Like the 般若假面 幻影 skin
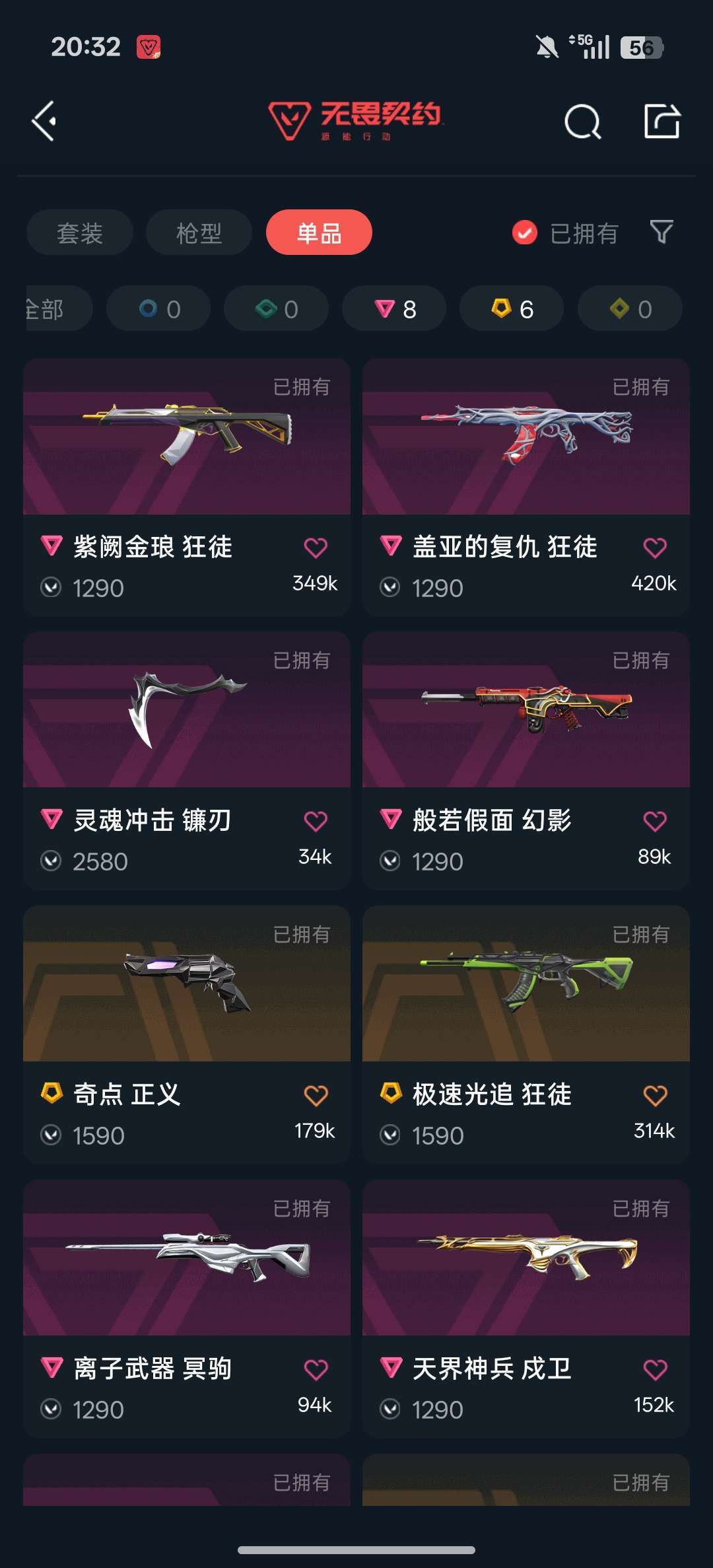The height and width of the screenshot is (1568, 713). [655, 821]
